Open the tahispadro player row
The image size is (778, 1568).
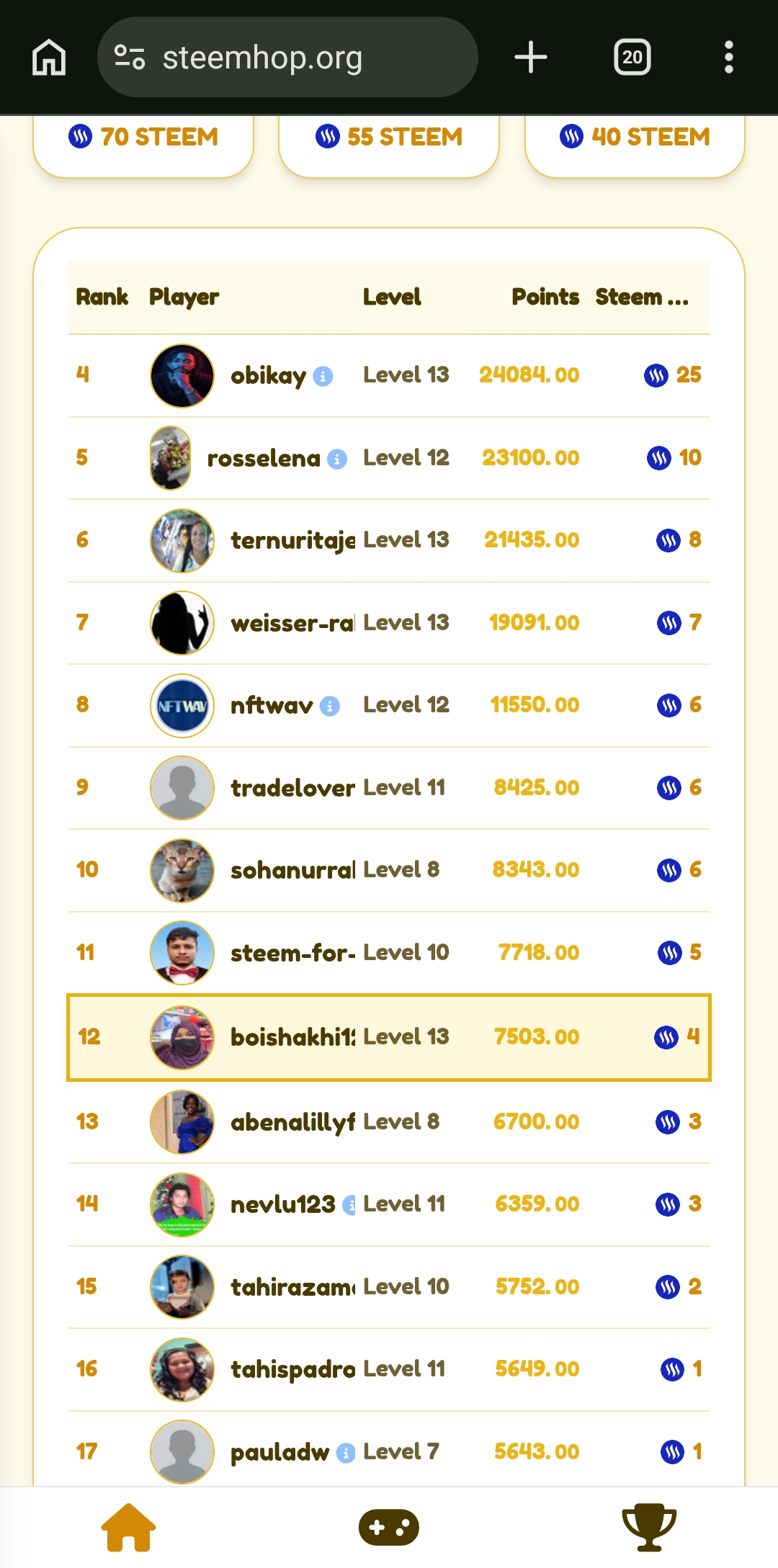389,1369
